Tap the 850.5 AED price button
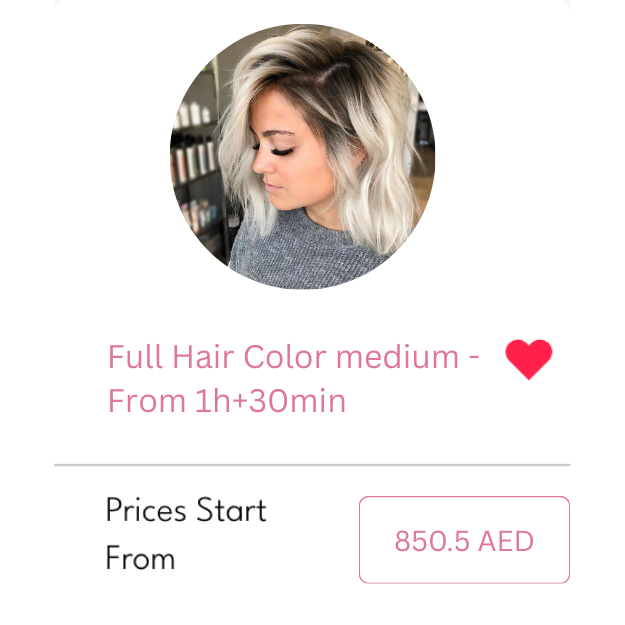 pos(464,540)
